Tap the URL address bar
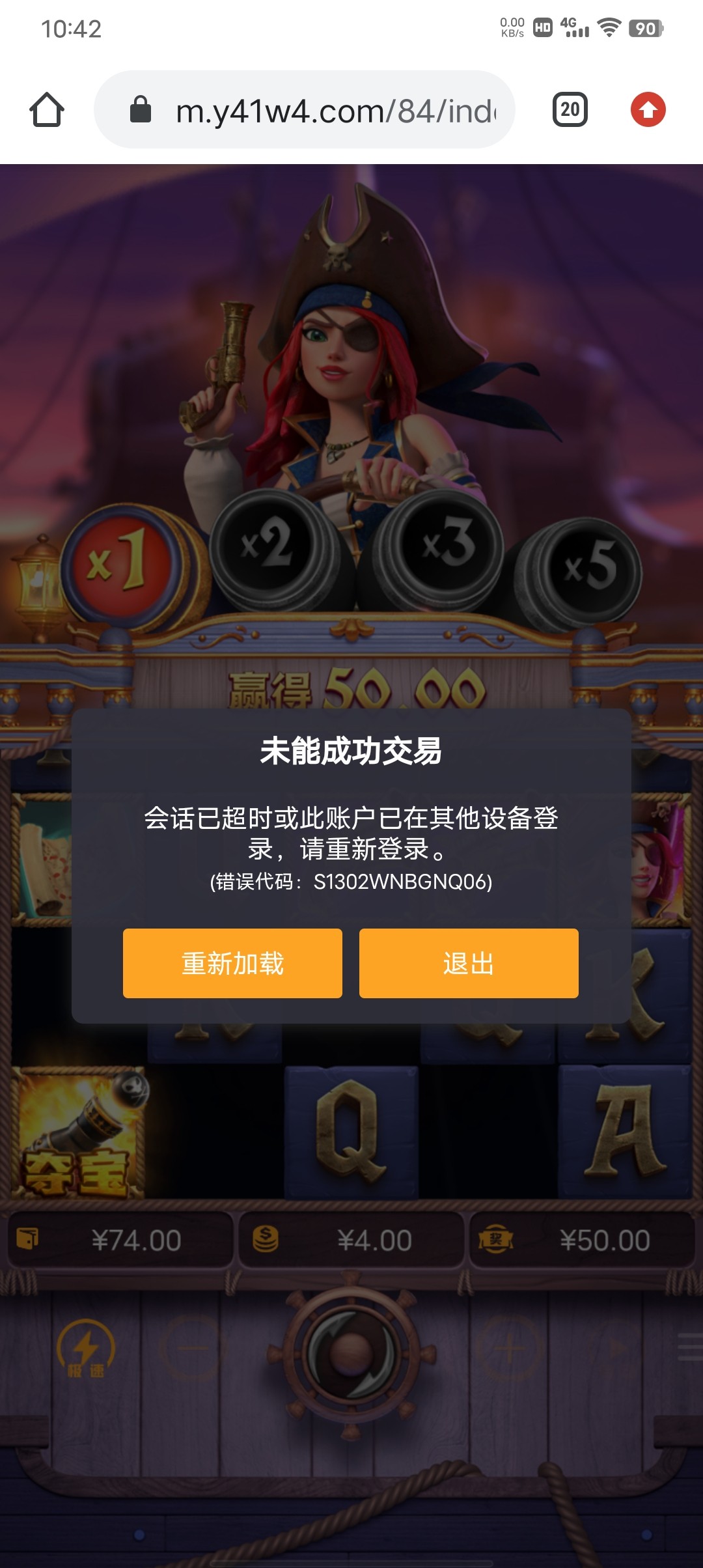Viewport: 703px width, 1568px height. (x=325, y=111)
